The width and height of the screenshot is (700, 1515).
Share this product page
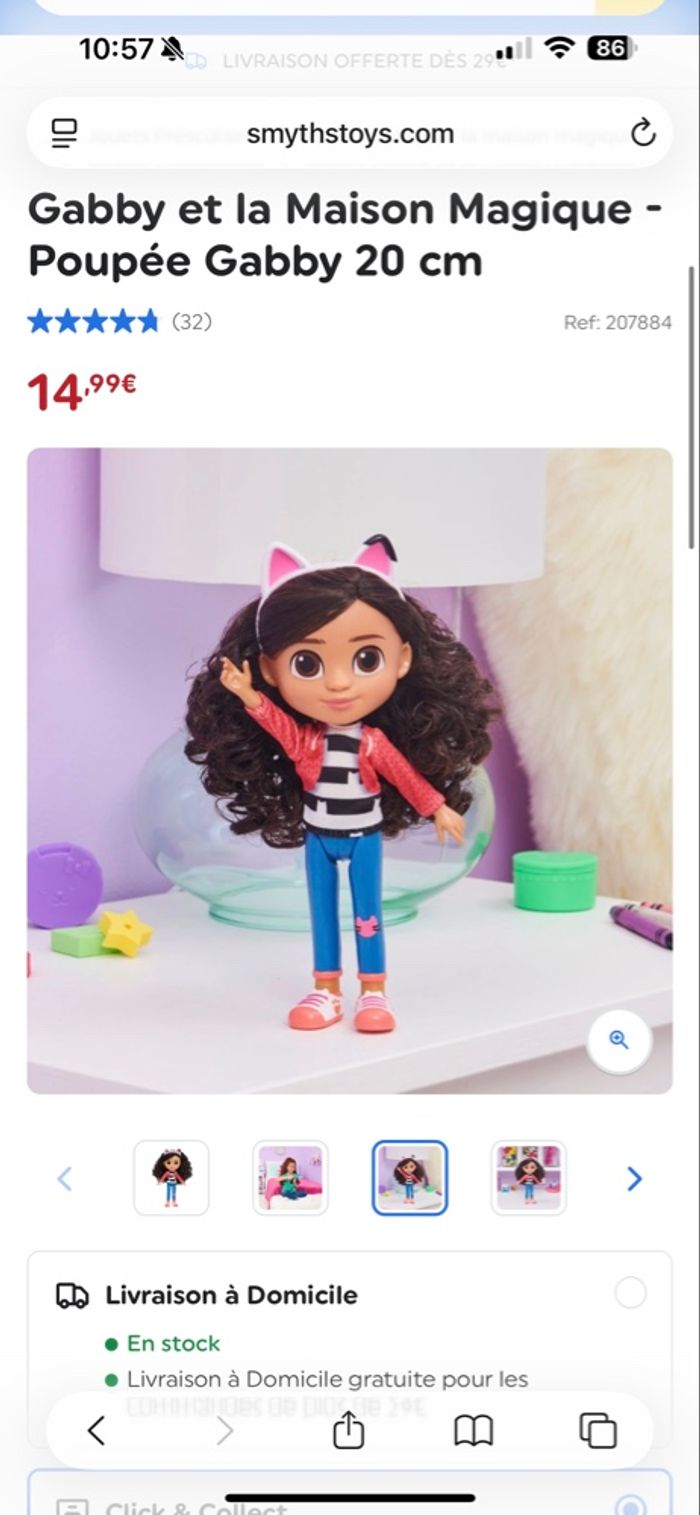click(x=348, y=1431)
